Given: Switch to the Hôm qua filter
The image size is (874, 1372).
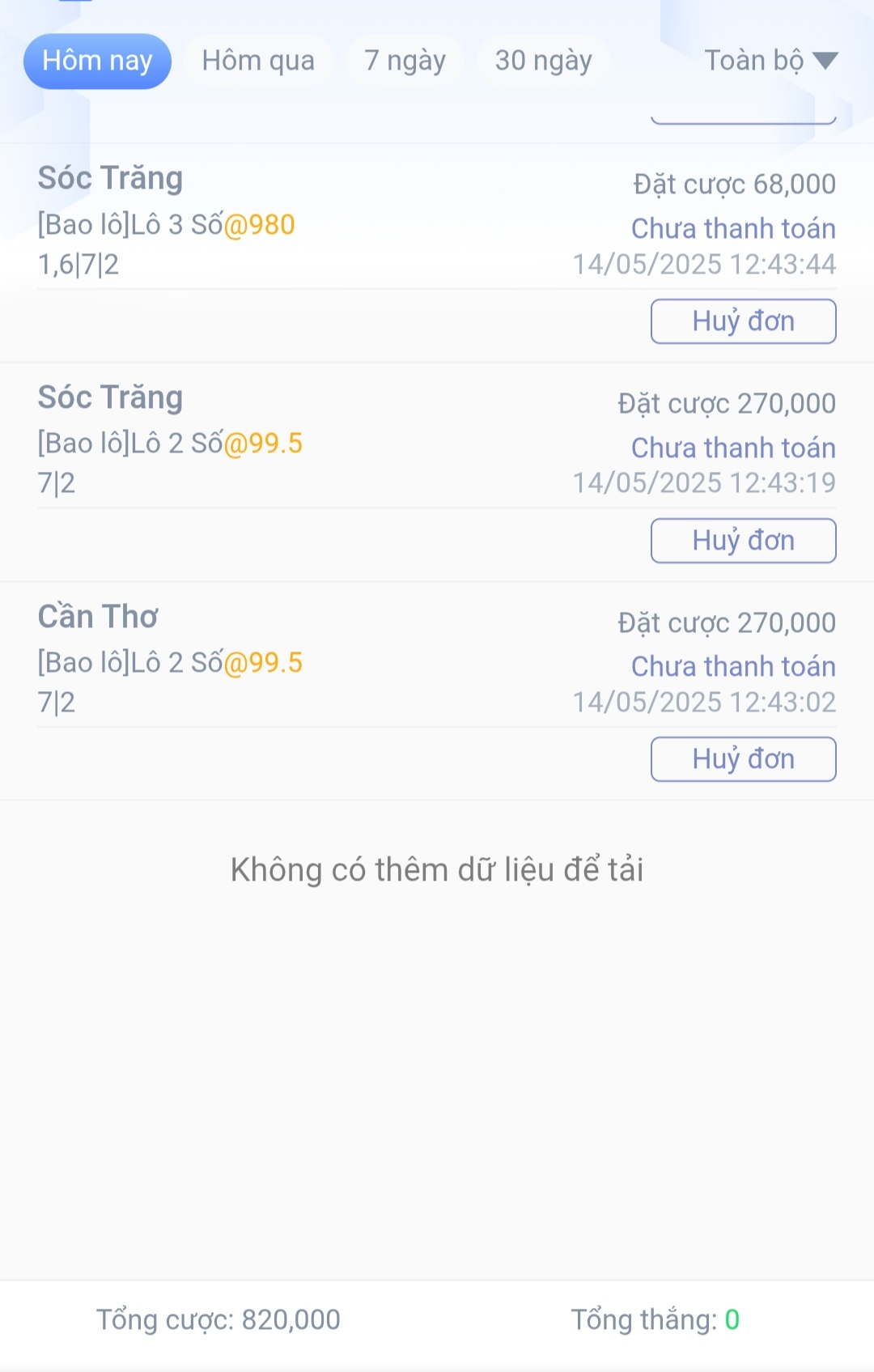Looking at the screenshot, I should coord(258,62).
